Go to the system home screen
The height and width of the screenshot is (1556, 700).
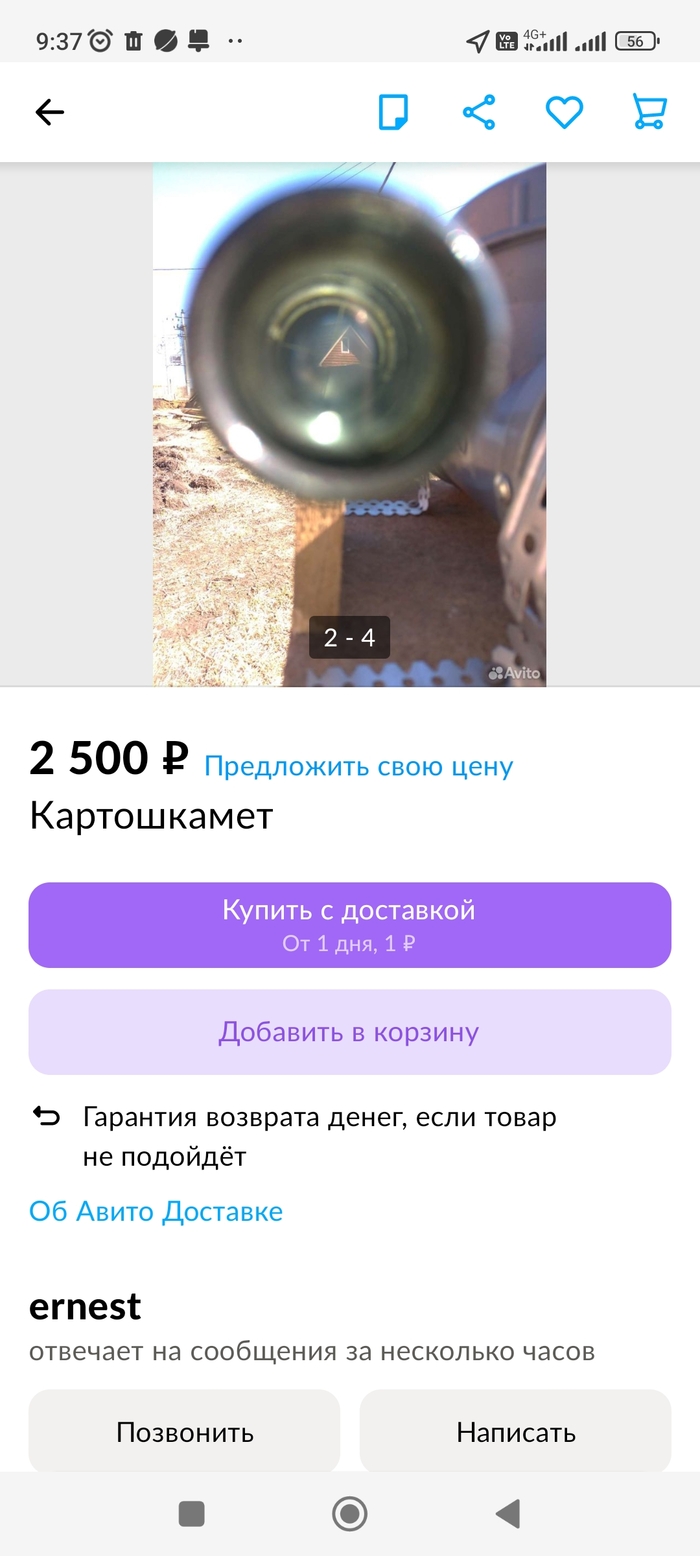click(x=349, y=1514)
